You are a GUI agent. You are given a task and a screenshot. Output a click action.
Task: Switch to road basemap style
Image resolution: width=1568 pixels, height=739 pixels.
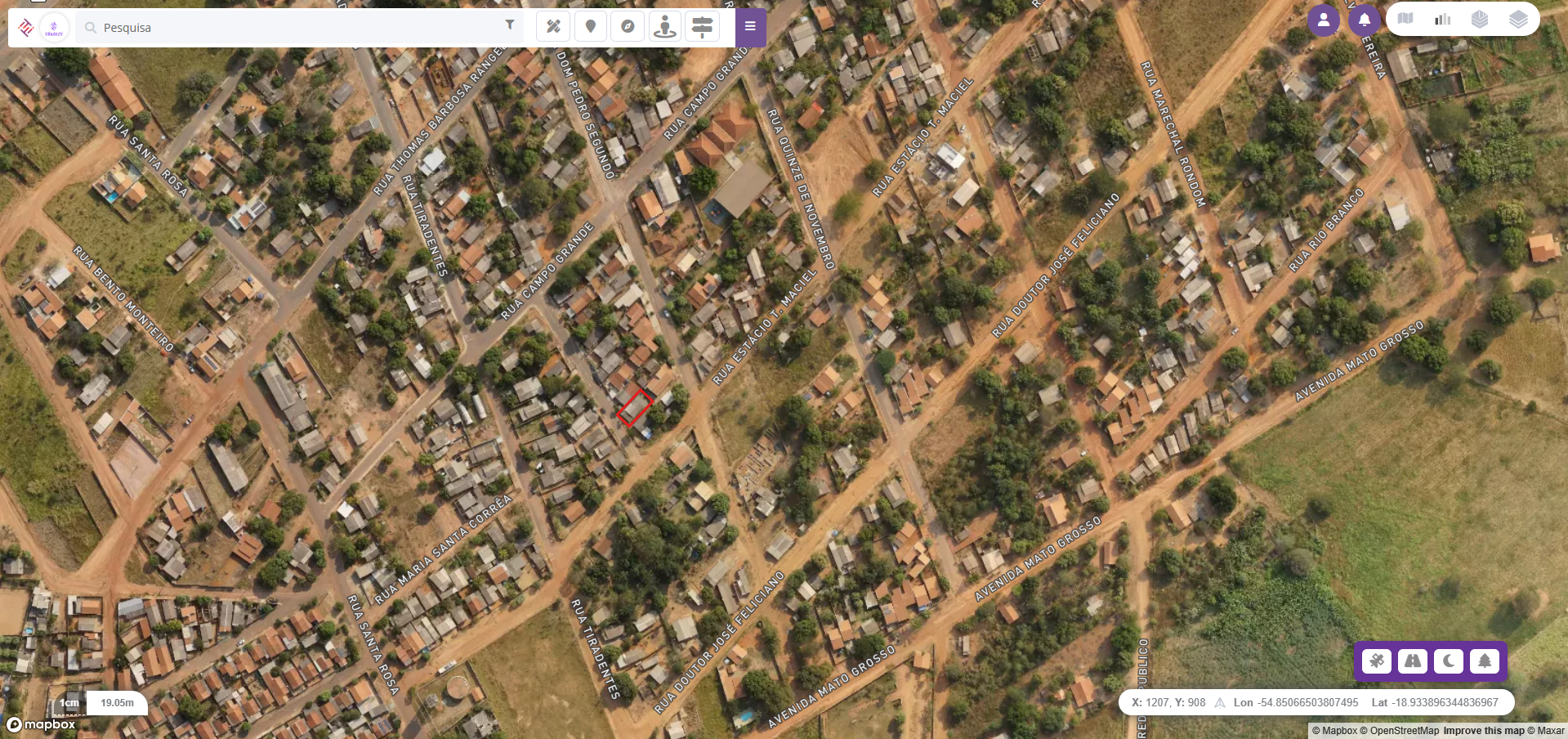pyautogui.click(x=1413, y=661)
